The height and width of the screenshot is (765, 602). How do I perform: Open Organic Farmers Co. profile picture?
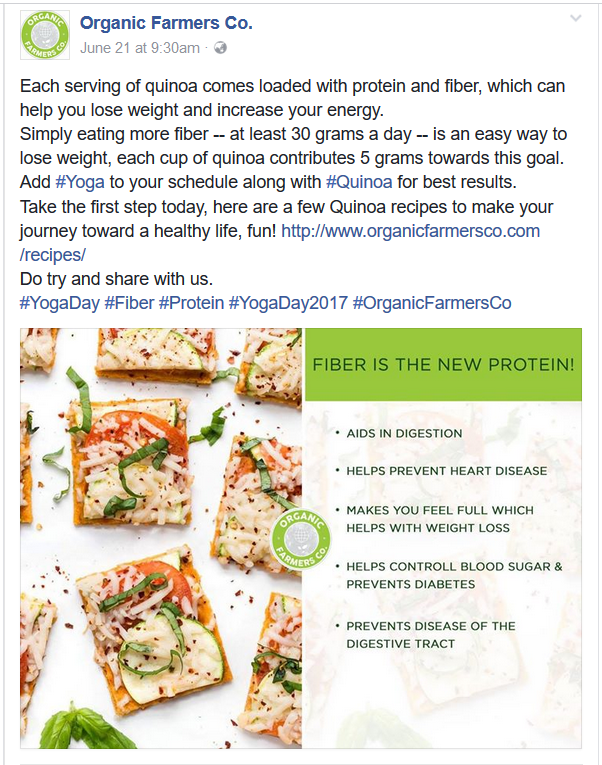[44, 35]
